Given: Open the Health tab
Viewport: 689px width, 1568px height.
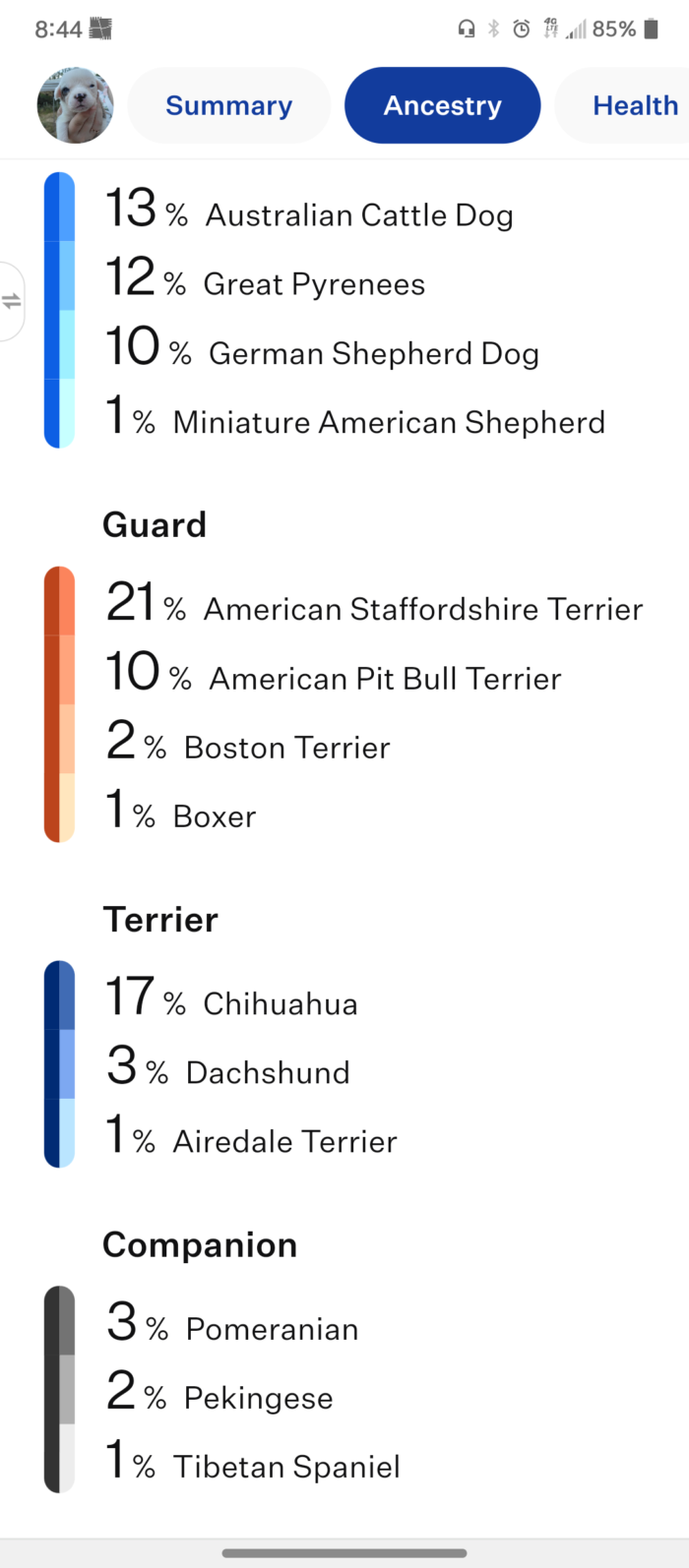Looking at the screenshot, I should (x=630, y=105).
